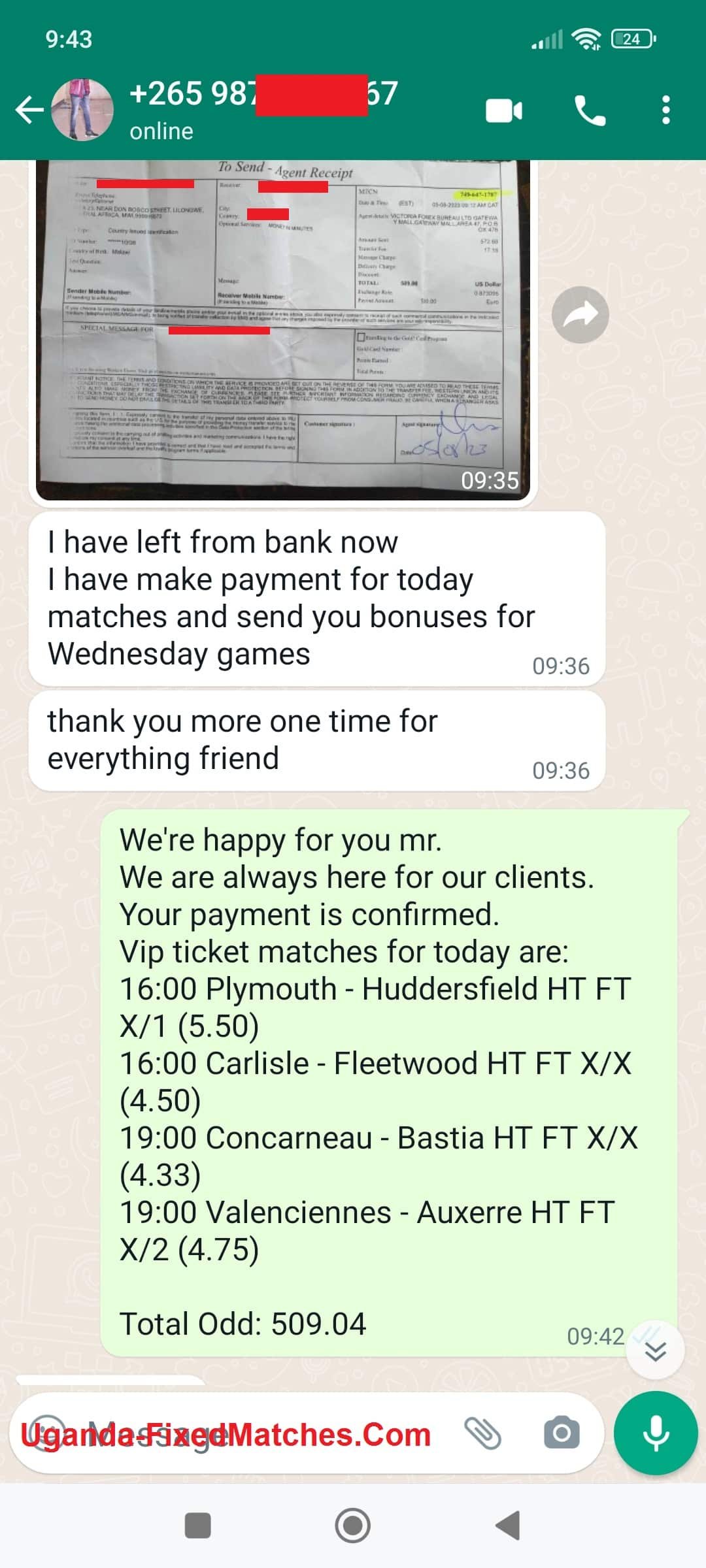
Task: Tap the system home button
Action: (352, 1526)
